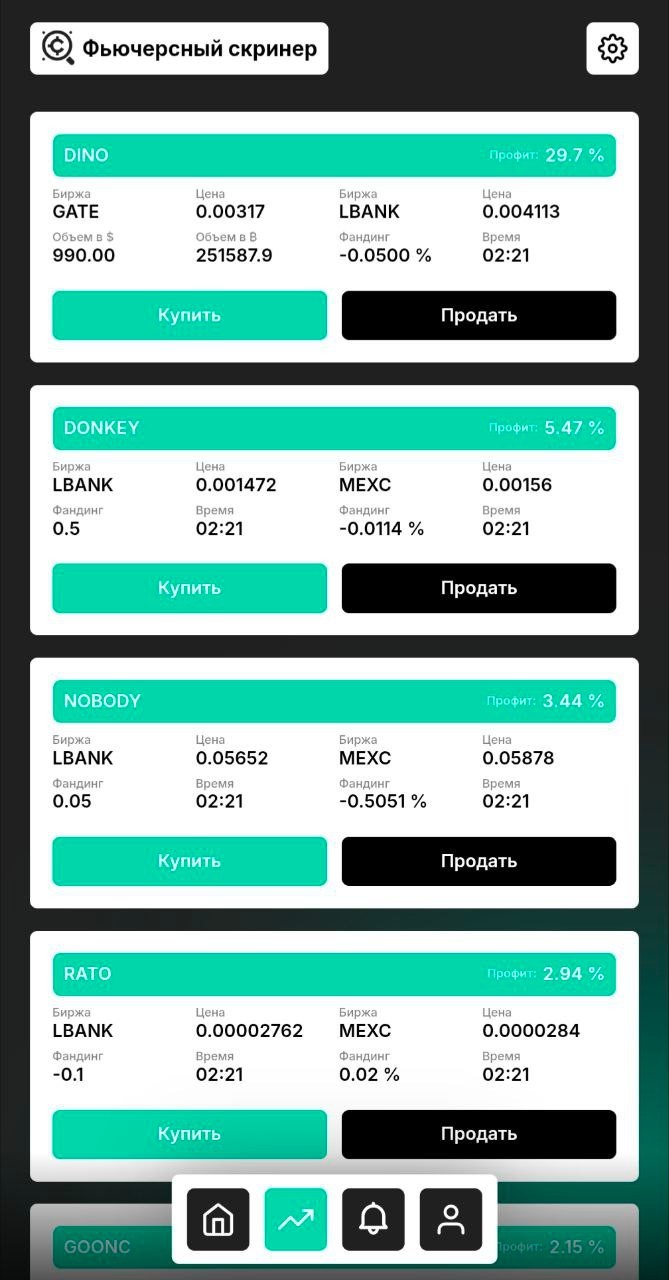
Task: Go to the home tab
Action: pos(218,1219)
